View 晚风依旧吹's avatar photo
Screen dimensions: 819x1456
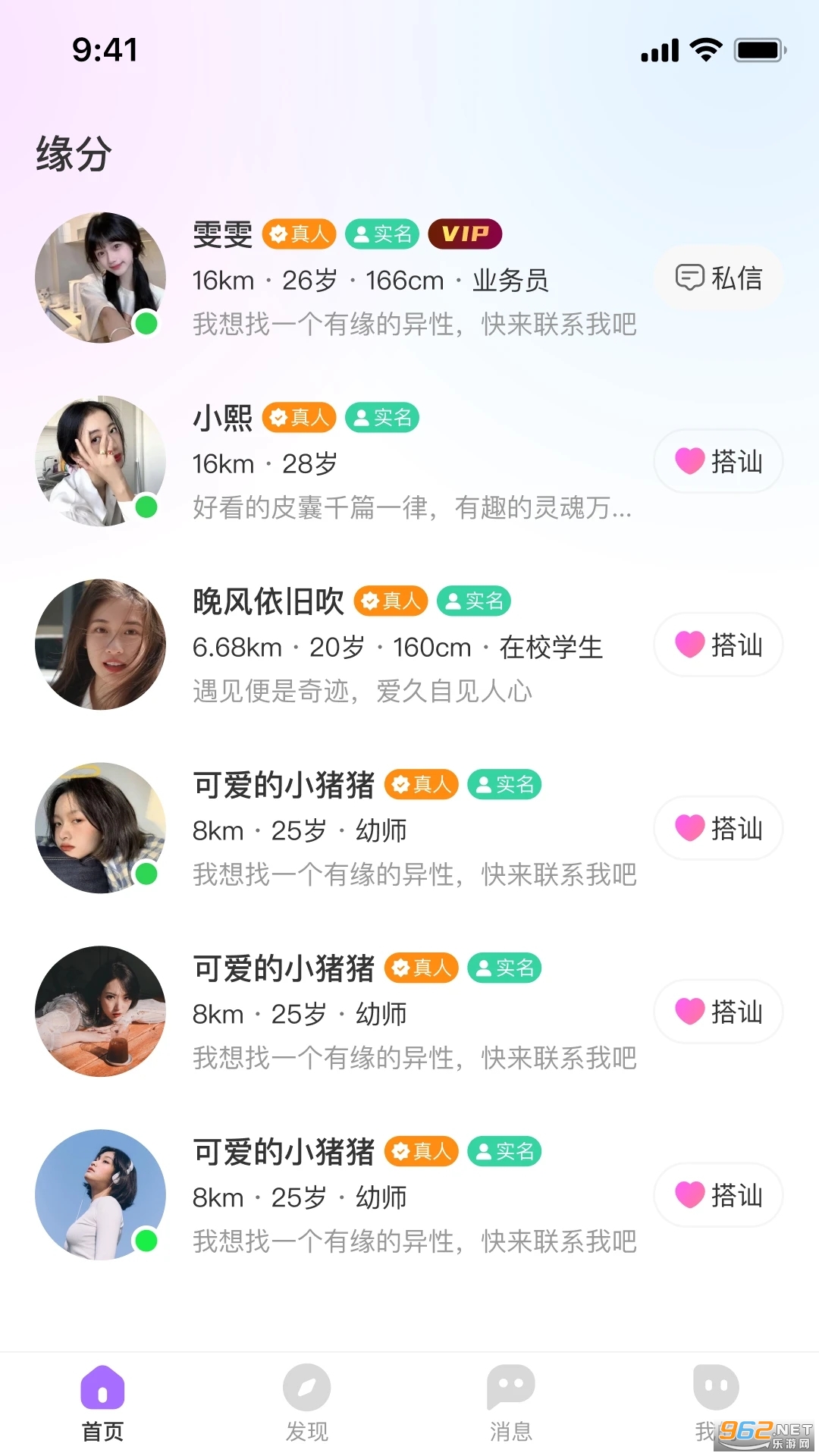click(x=100, y=645)
